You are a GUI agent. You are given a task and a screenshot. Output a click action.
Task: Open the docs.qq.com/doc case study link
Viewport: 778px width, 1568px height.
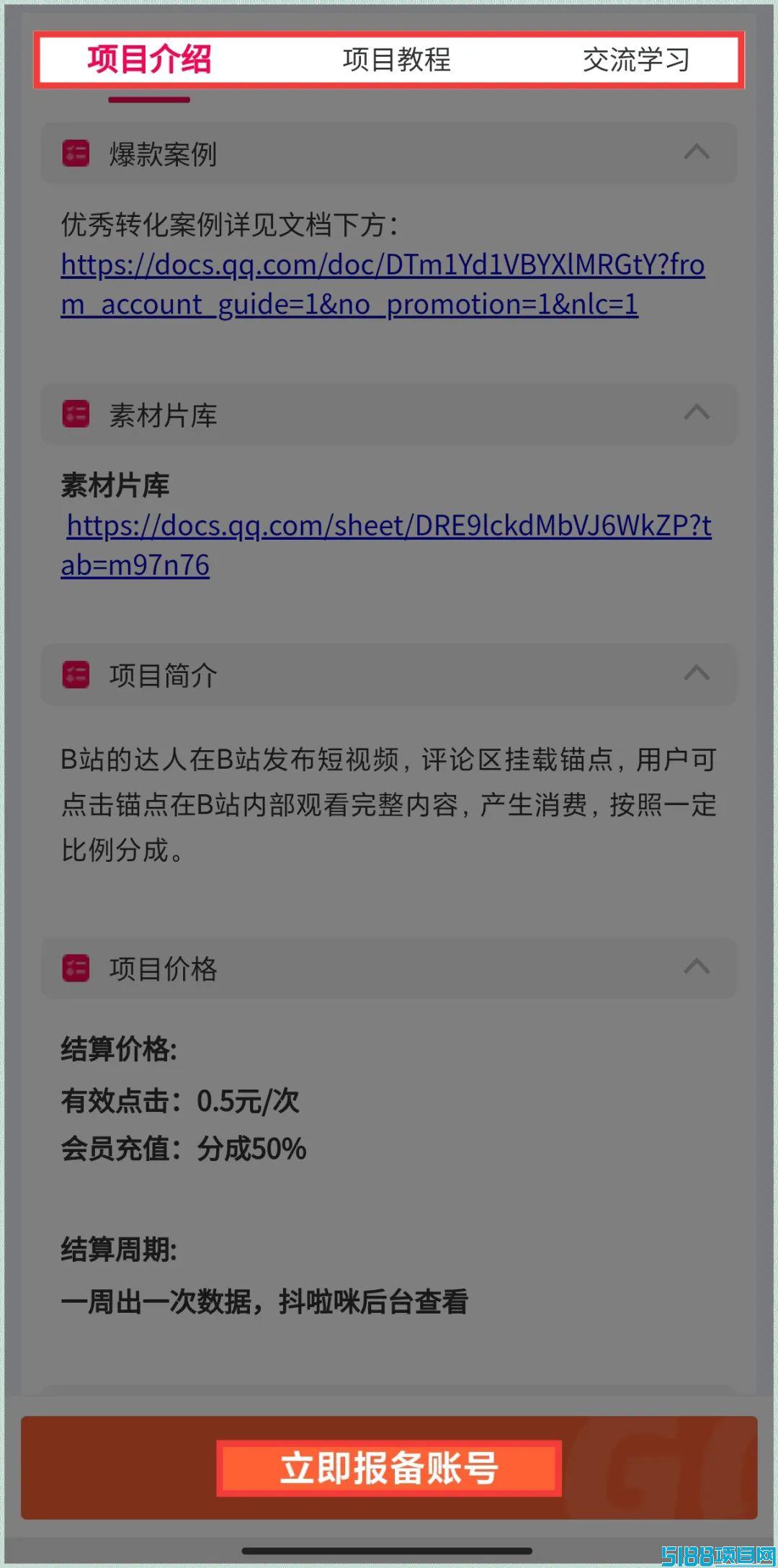click(383, 285)
